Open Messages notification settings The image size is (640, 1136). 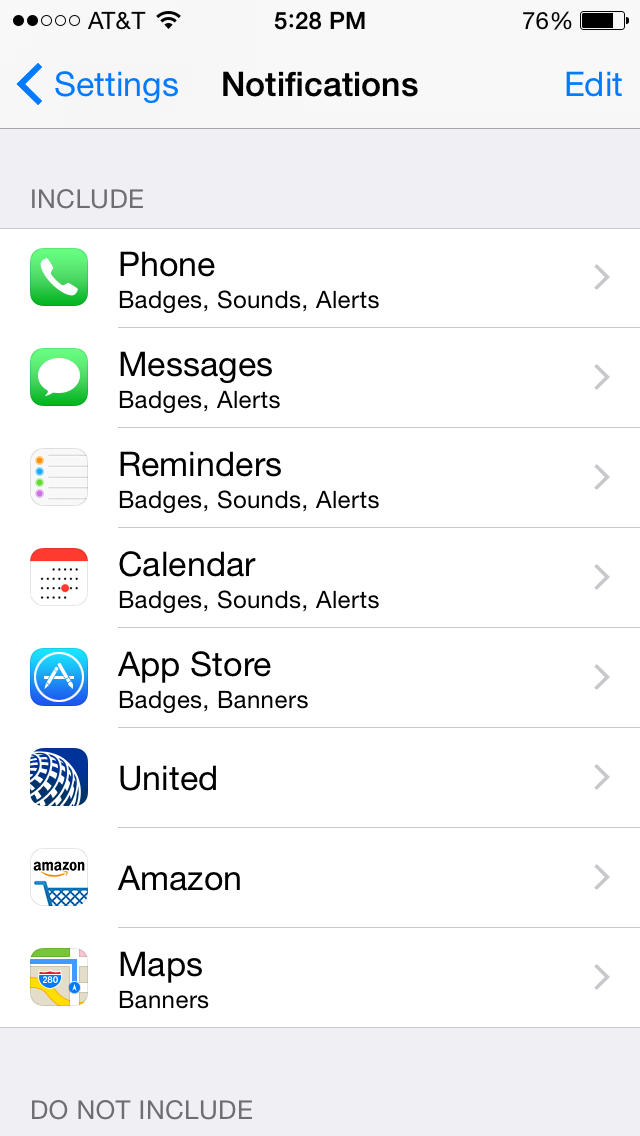[320, 377]
